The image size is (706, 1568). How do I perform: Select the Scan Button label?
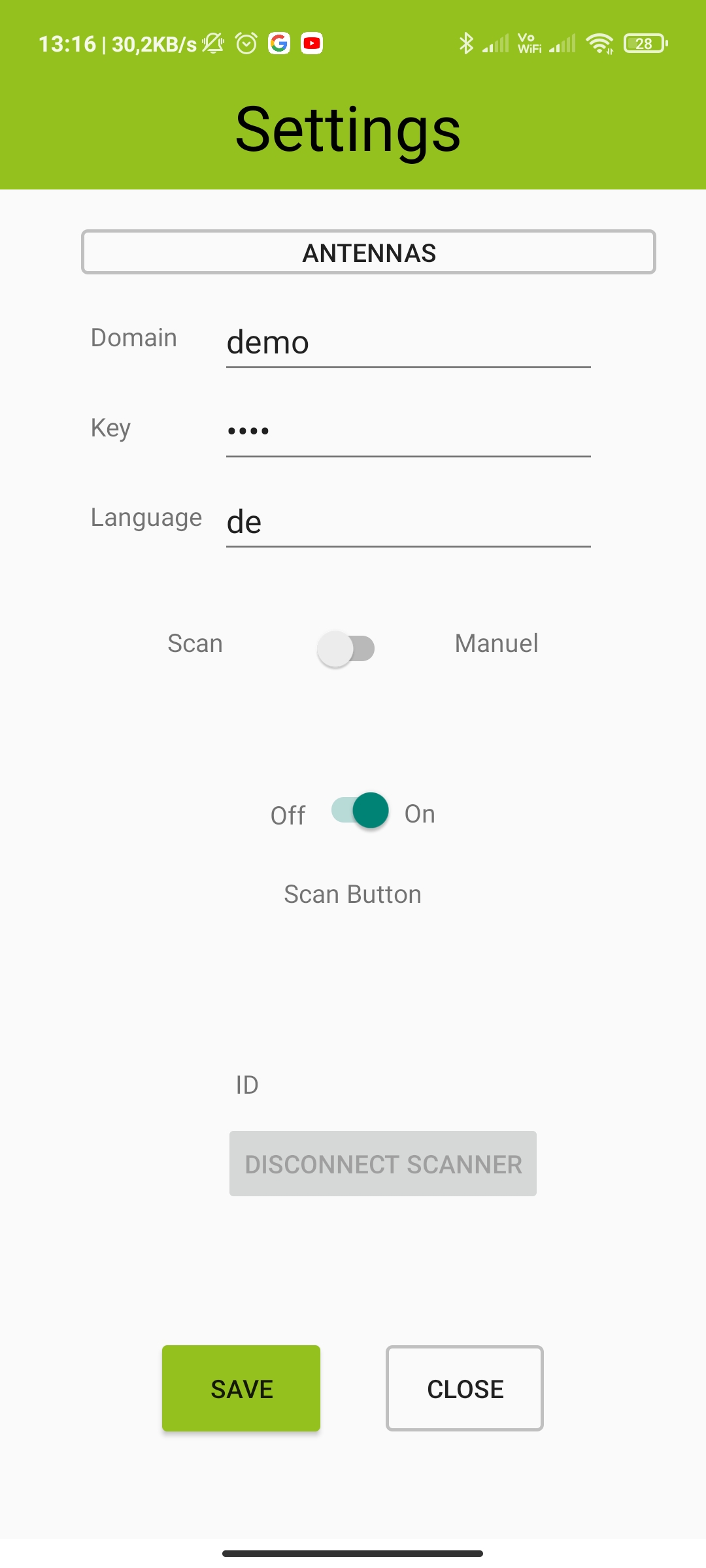tap(352, 893)
